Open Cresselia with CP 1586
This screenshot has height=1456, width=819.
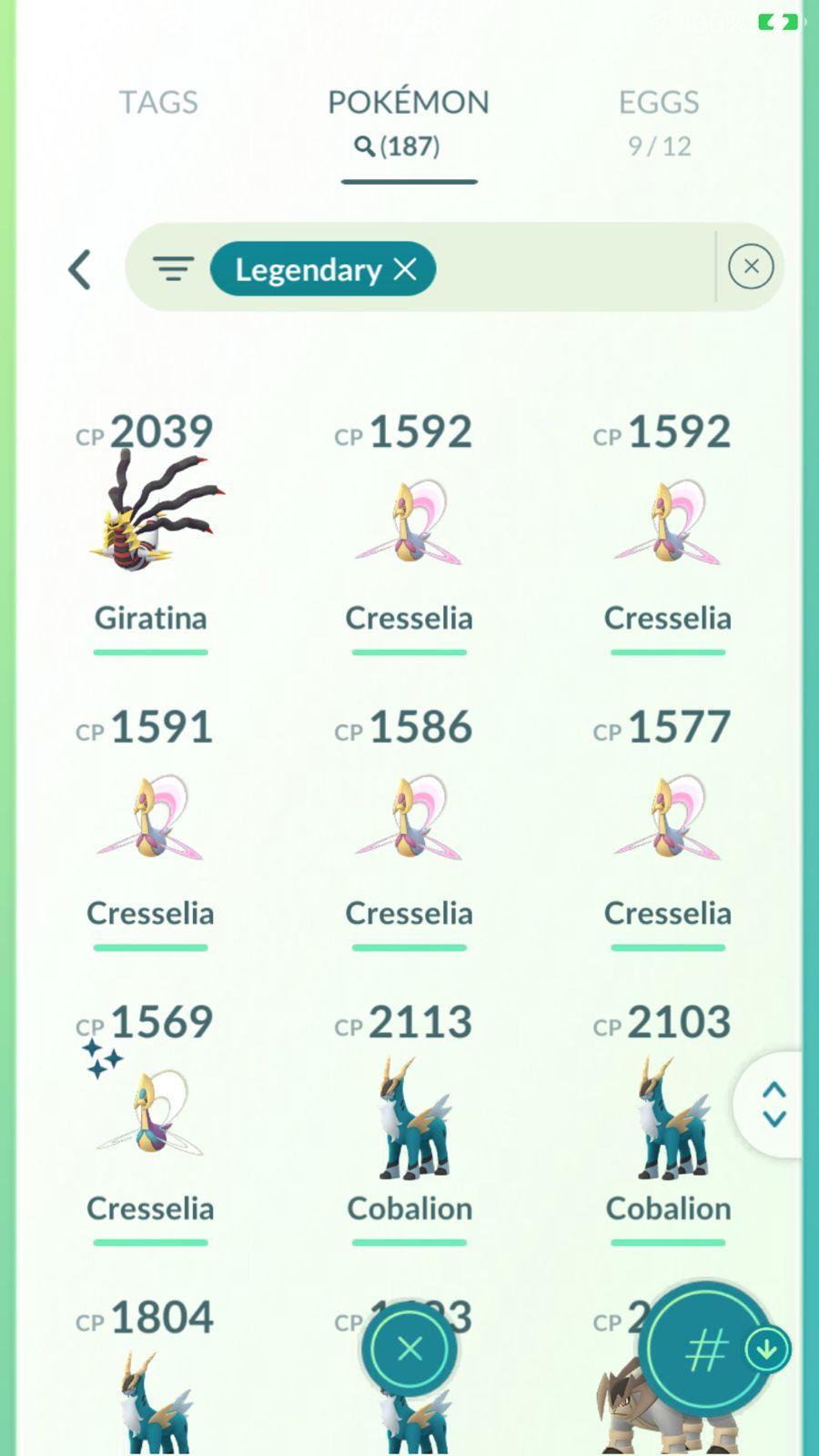[409, 817]
